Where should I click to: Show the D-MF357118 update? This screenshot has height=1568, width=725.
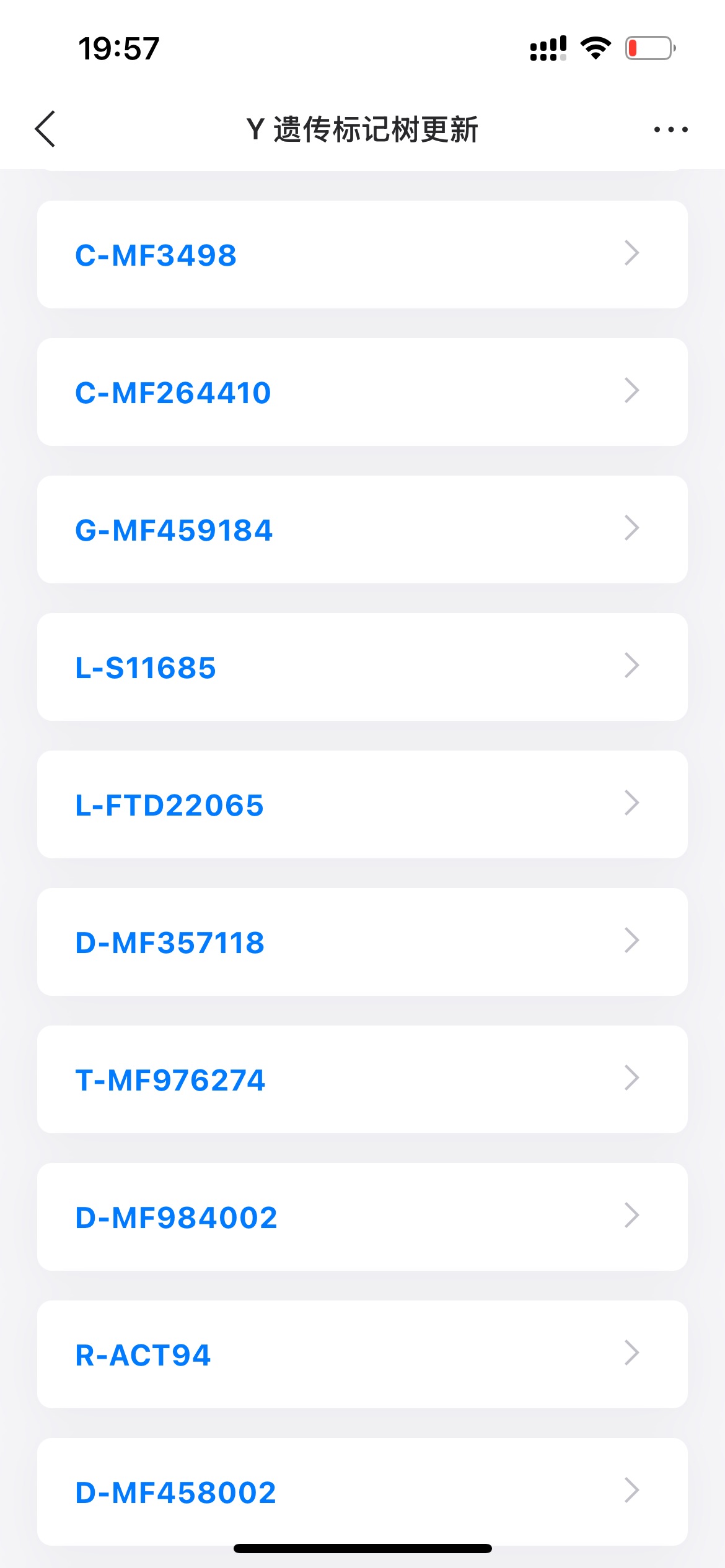362,942
